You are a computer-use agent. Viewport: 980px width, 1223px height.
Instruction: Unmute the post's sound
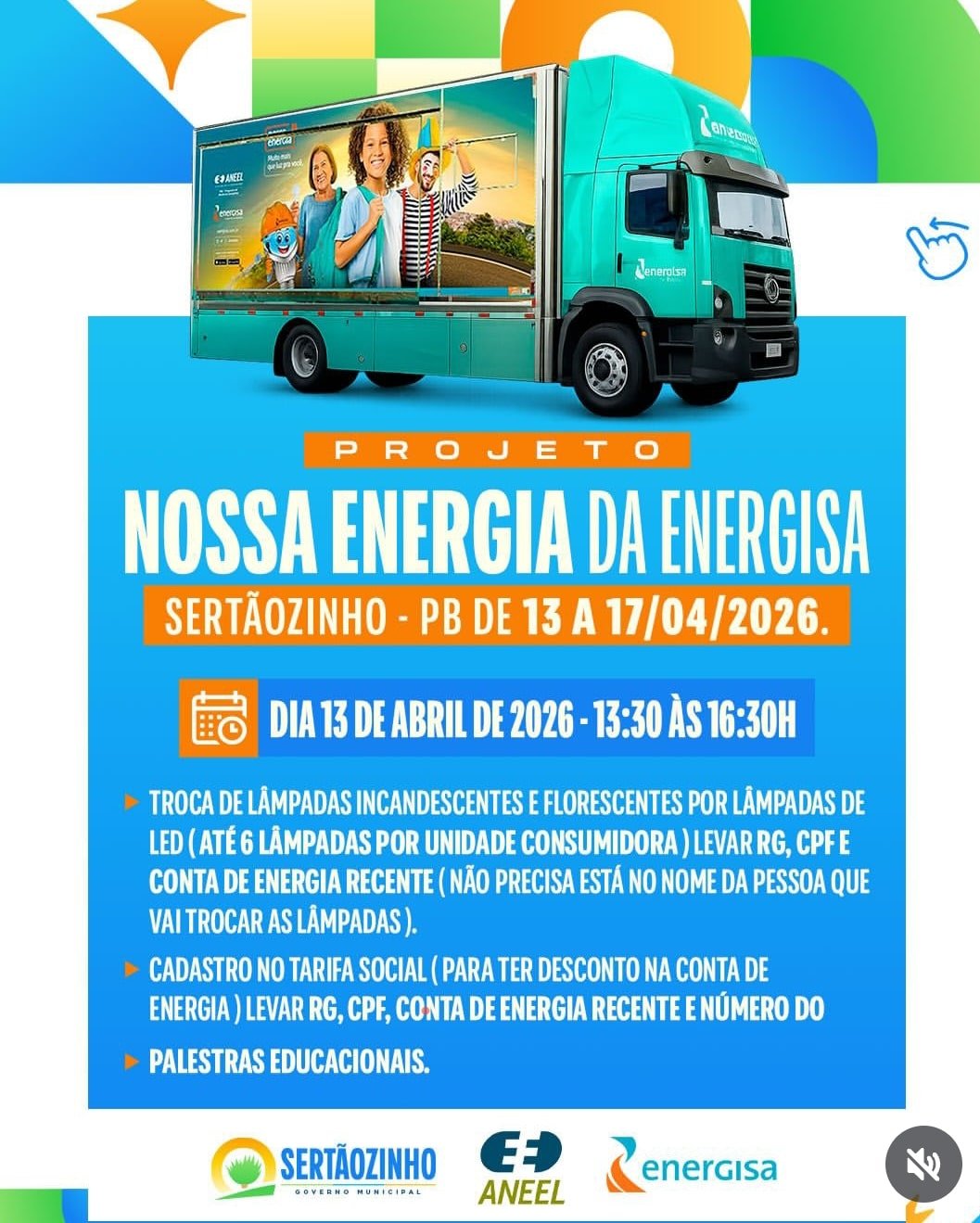click(923, 1164)
